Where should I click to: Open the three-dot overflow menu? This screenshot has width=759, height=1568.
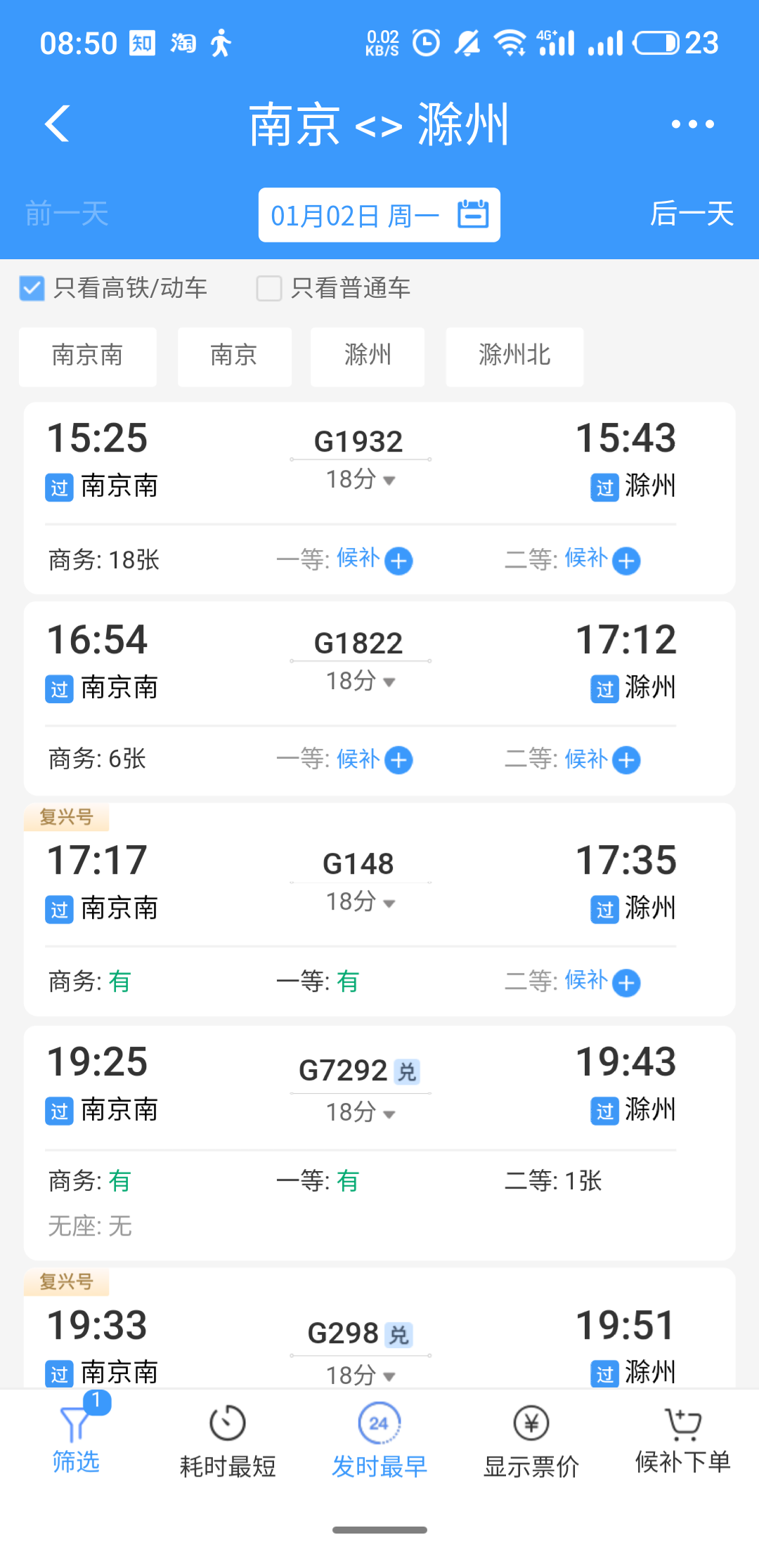pos(692,124)
